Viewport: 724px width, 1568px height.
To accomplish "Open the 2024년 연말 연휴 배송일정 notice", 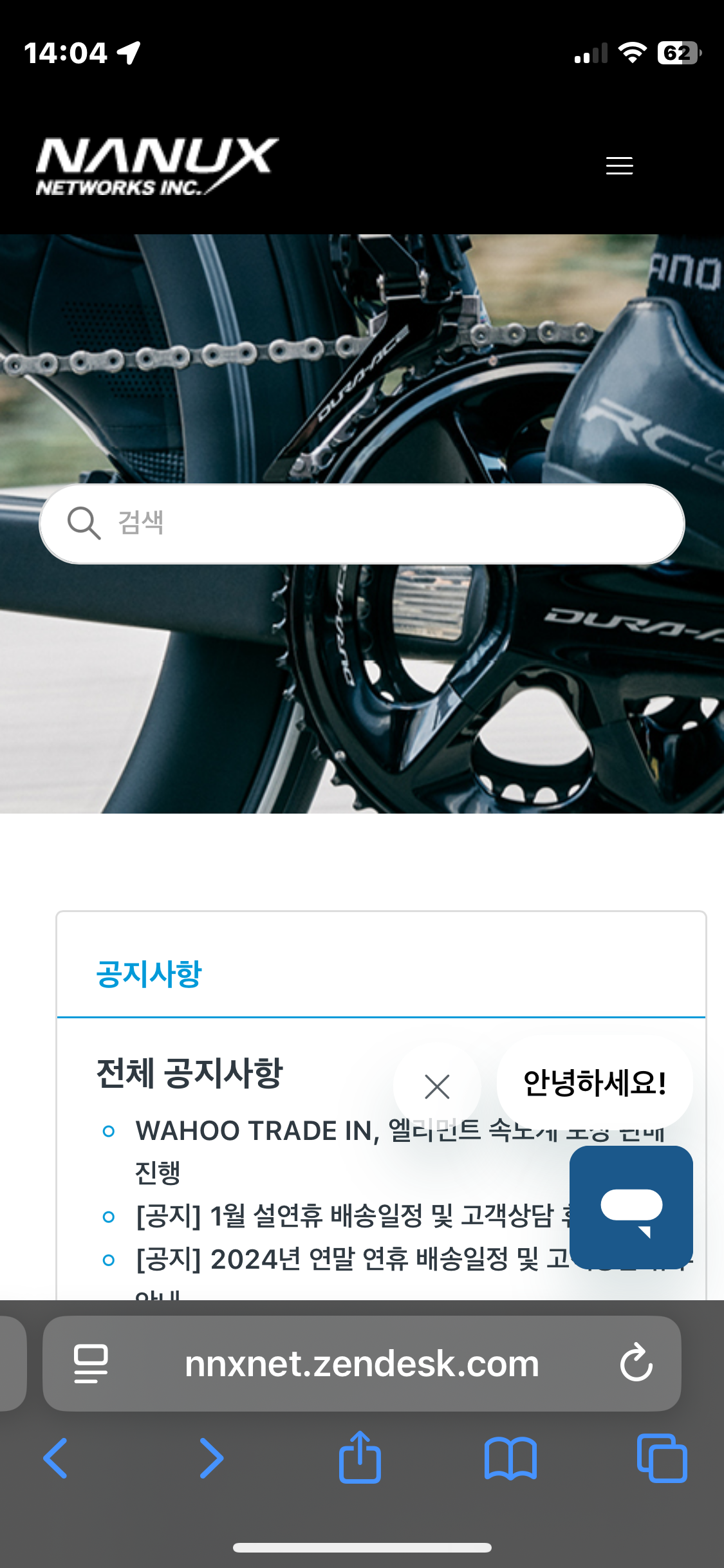I will (341, 1260).
